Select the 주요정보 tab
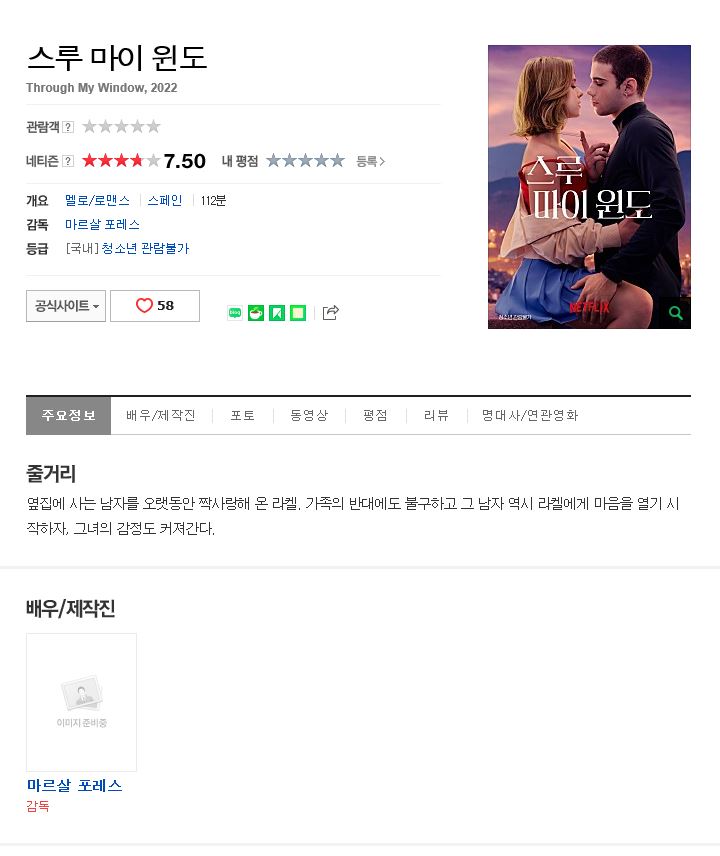The height and width of the screenshot is (856, 720). pyautogui.click(x=68, y=415)
